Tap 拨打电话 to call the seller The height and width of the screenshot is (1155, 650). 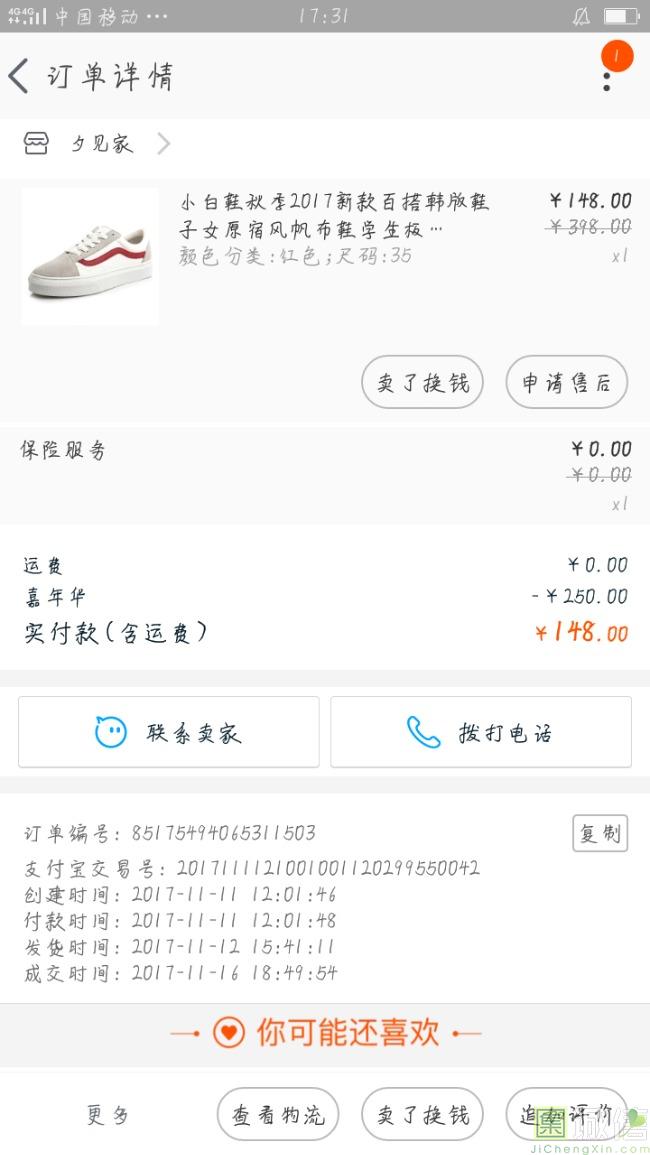pos(481,732)
